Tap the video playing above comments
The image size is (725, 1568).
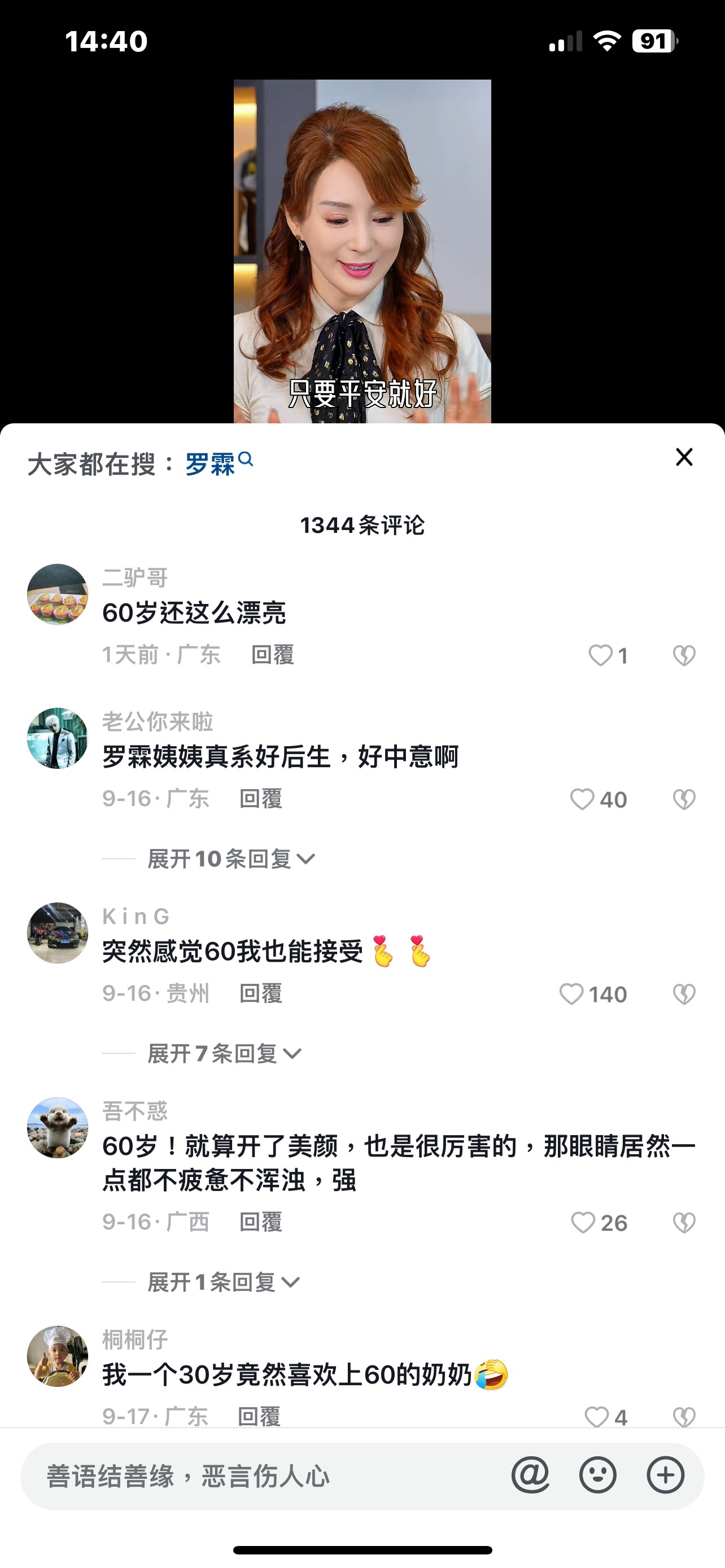point(362,251)
